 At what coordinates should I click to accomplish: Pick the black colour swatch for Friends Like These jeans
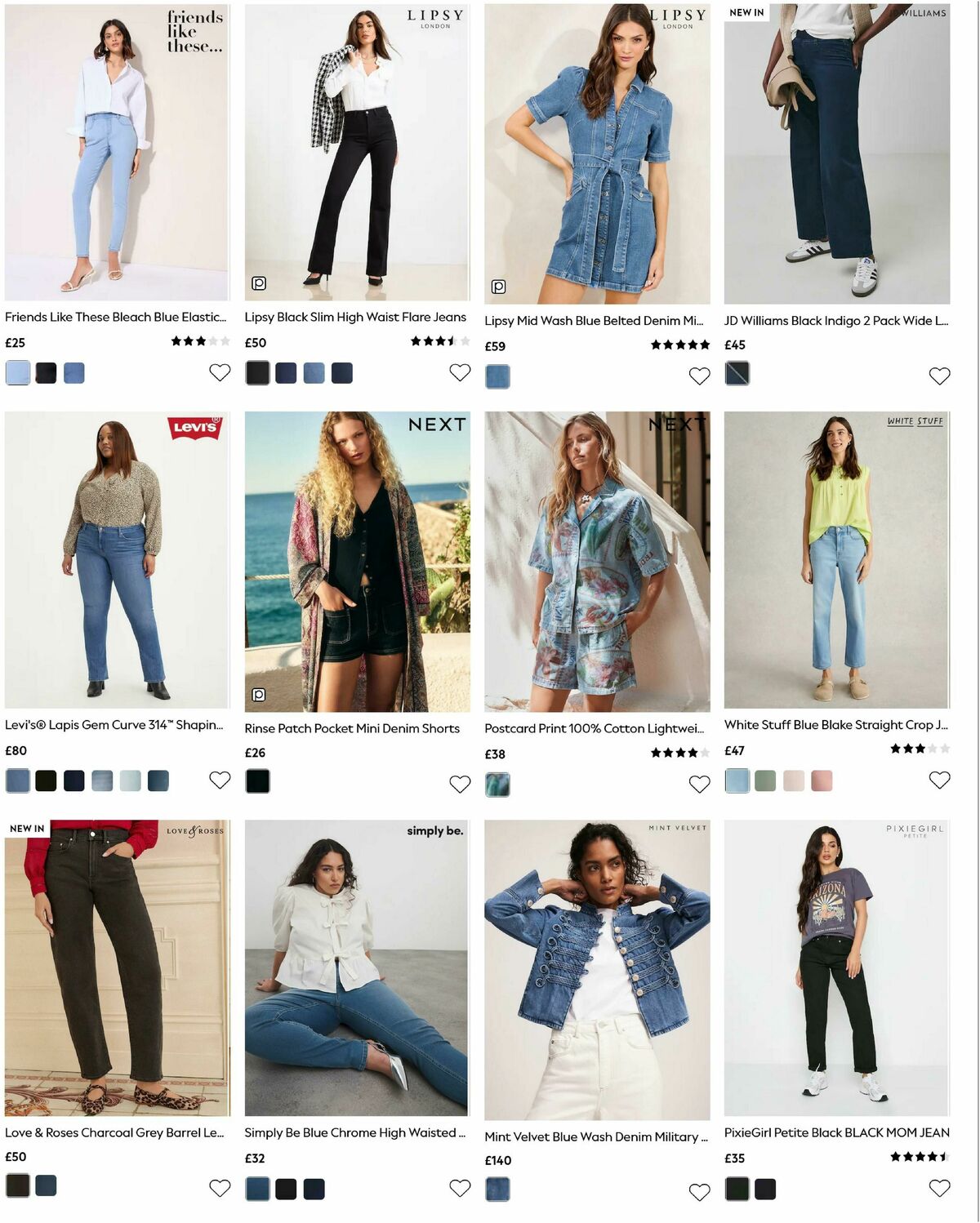point(46,372)
